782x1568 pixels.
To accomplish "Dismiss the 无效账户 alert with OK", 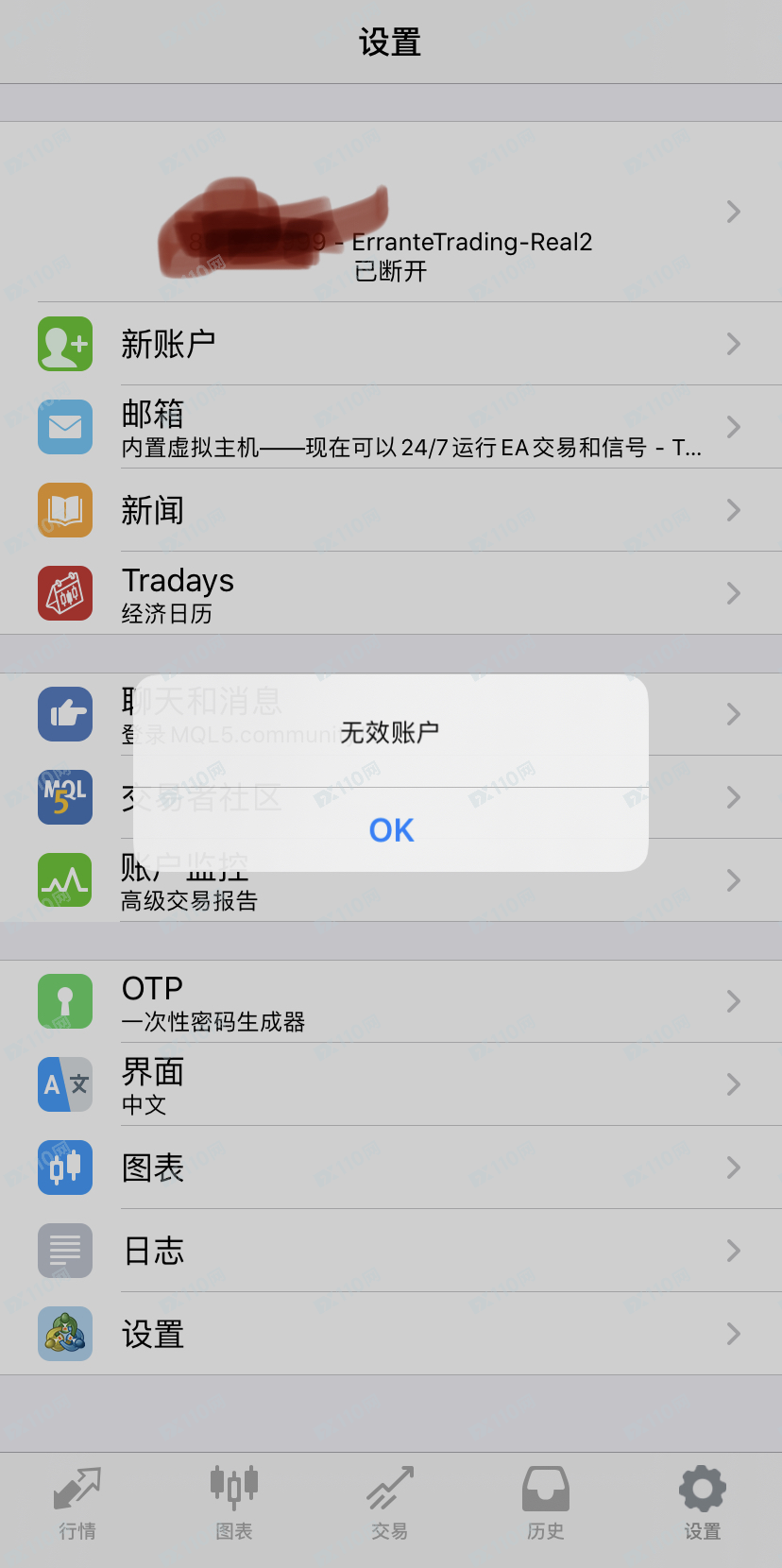I will click(x=391, y=829).
